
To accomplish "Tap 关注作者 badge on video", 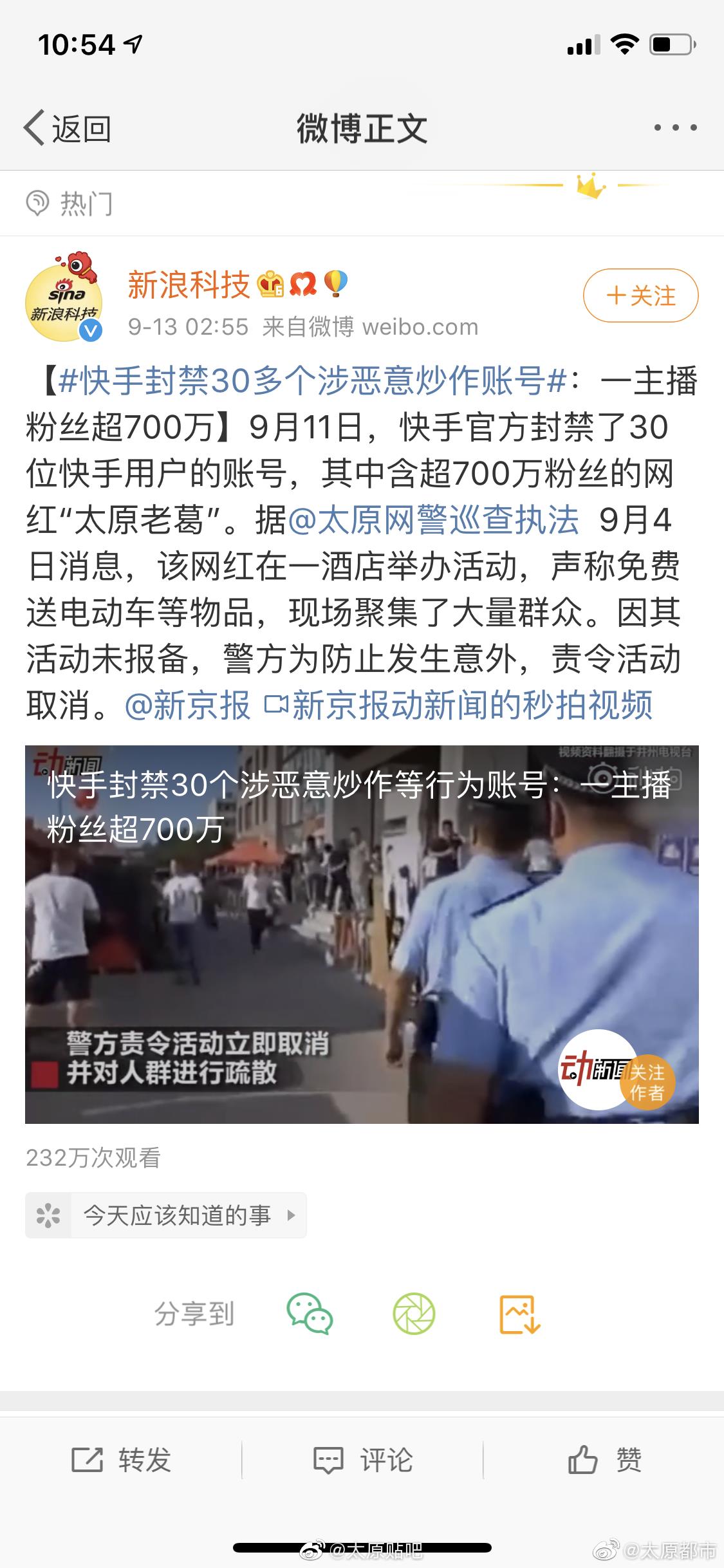I will click(x=646, y=1083).
